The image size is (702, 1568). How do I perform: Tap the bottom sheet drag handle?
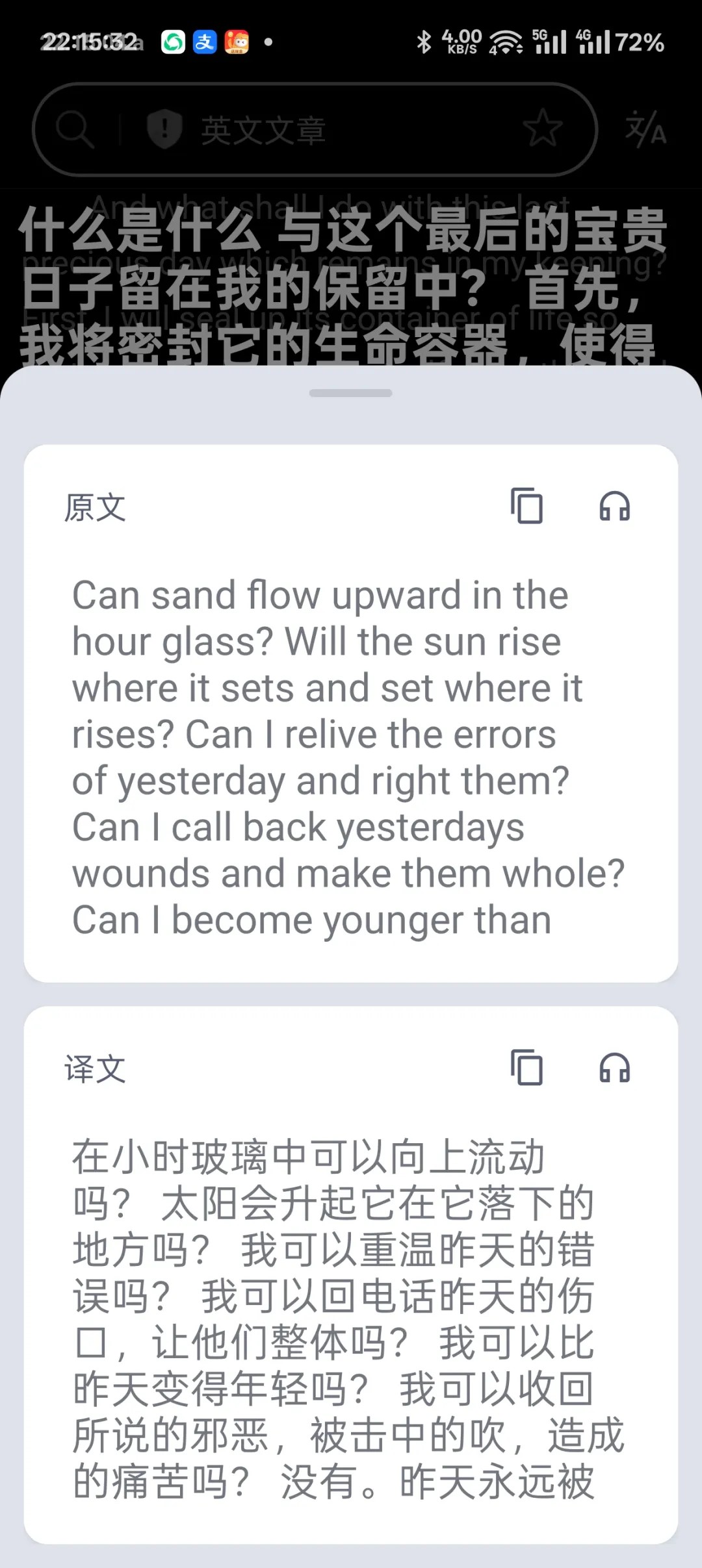pos(351,393)
